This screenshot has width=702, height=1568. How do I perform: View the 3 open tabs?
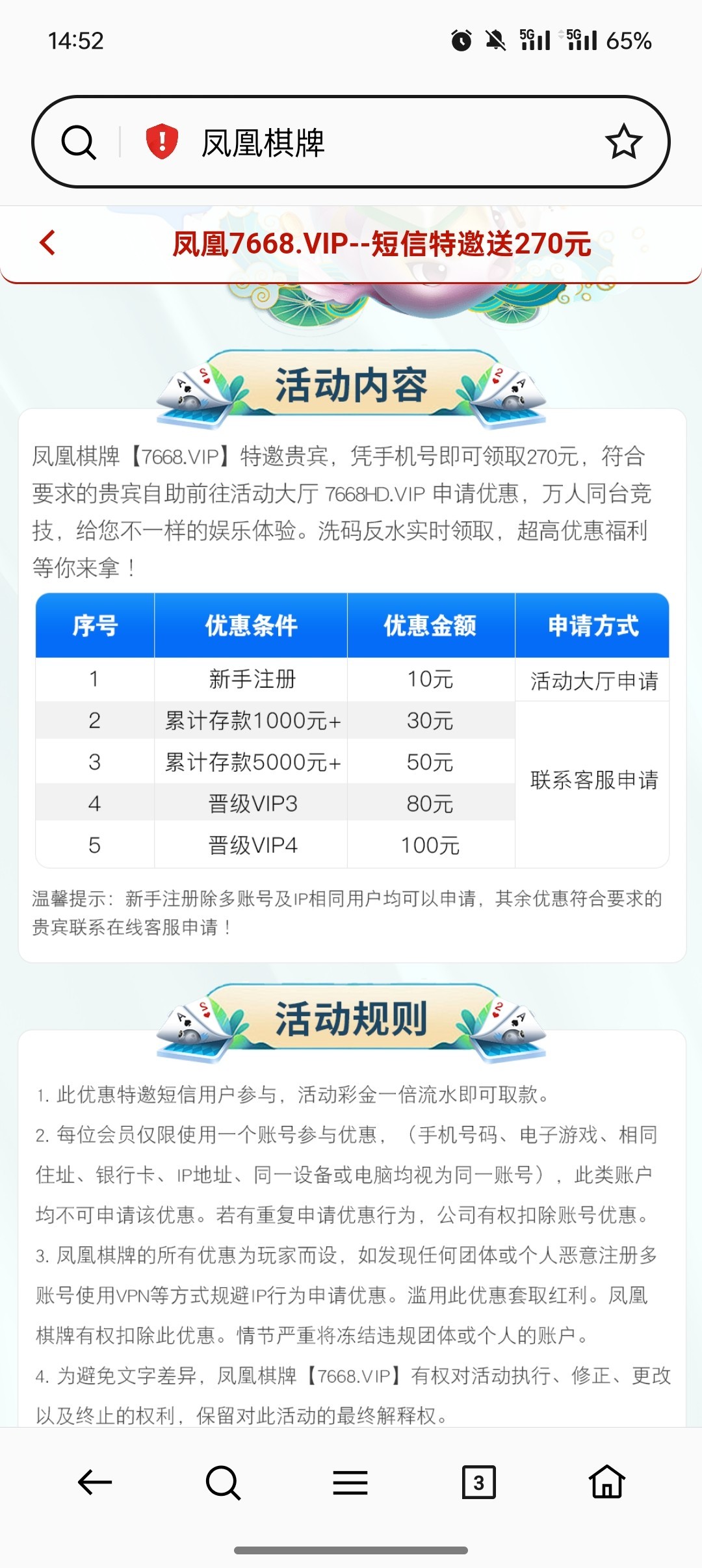coord(478,1482)
